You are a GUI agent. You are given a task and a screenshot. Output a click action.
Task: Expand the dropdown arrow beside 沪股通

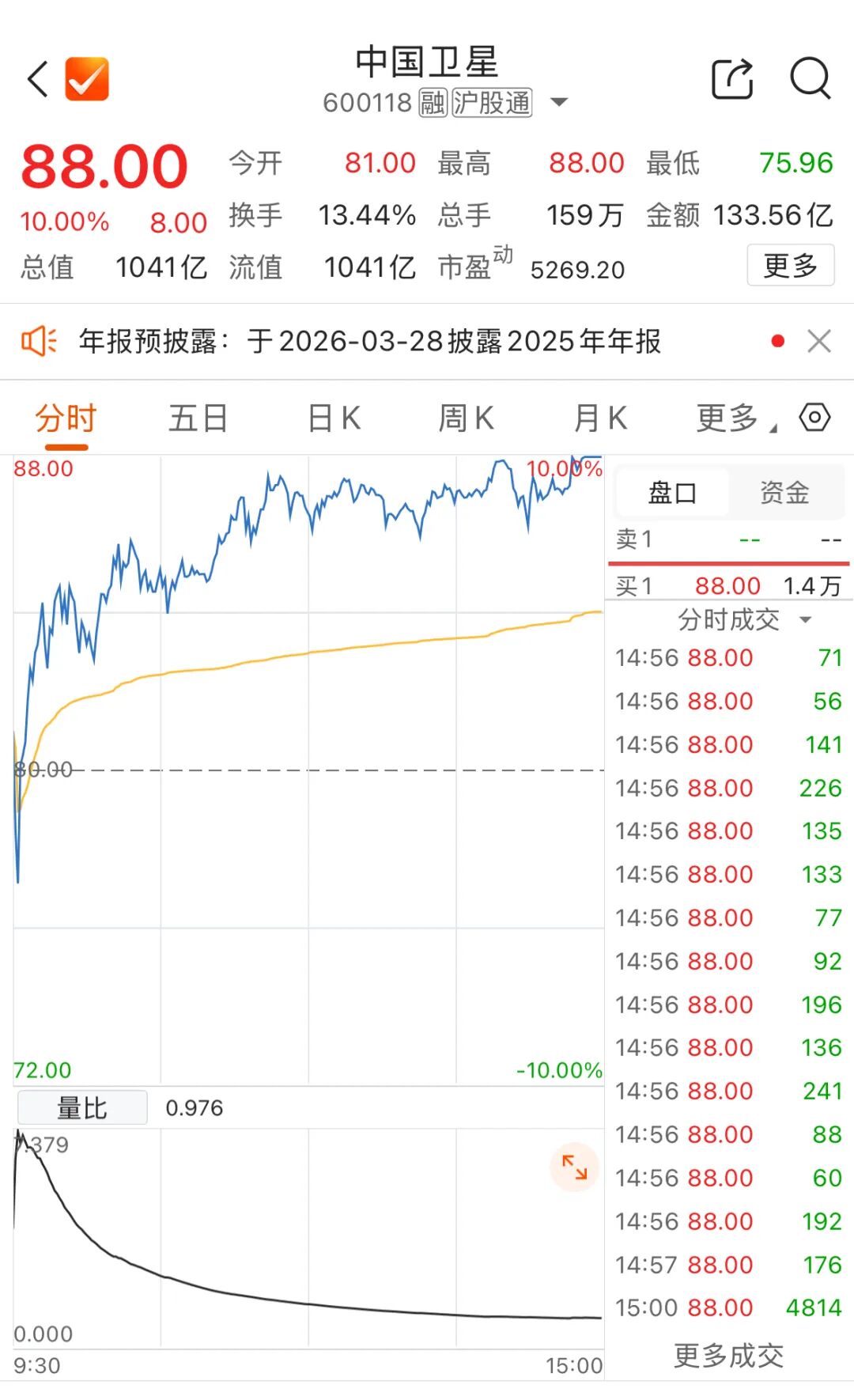(559, 102)
